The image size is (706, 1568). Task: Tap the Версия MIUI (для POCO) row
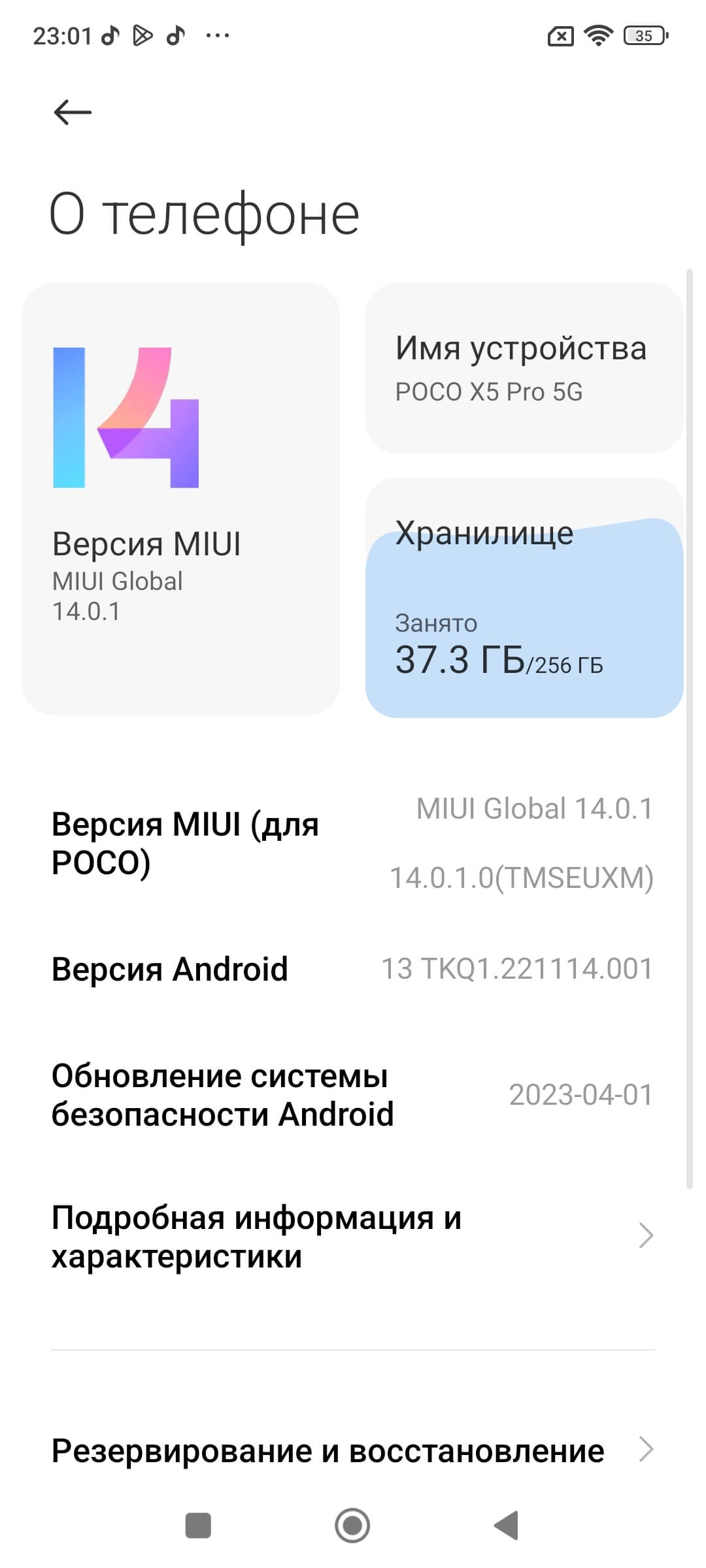[353, 843]
